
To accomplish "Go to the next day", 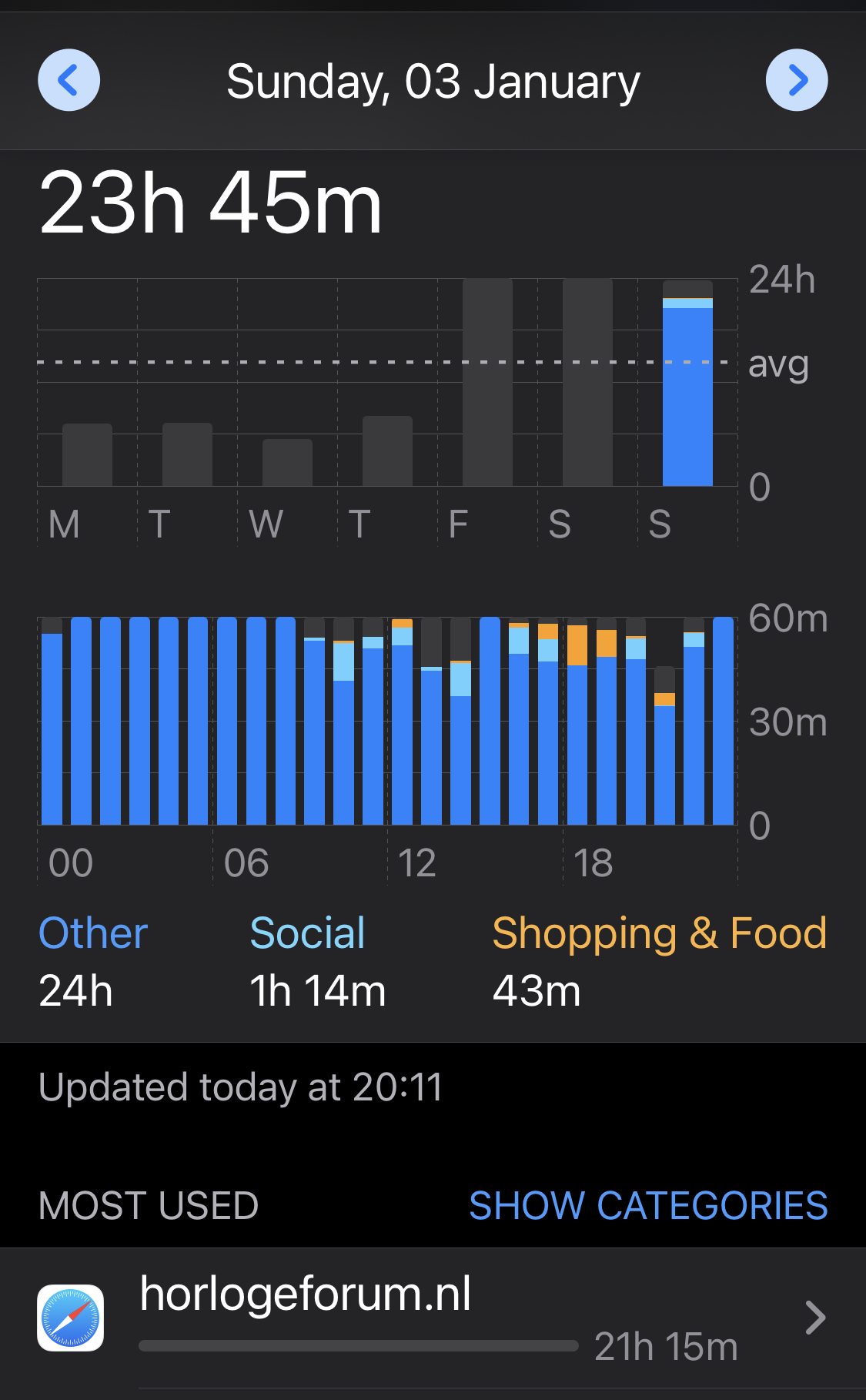I will coord(797,80).
